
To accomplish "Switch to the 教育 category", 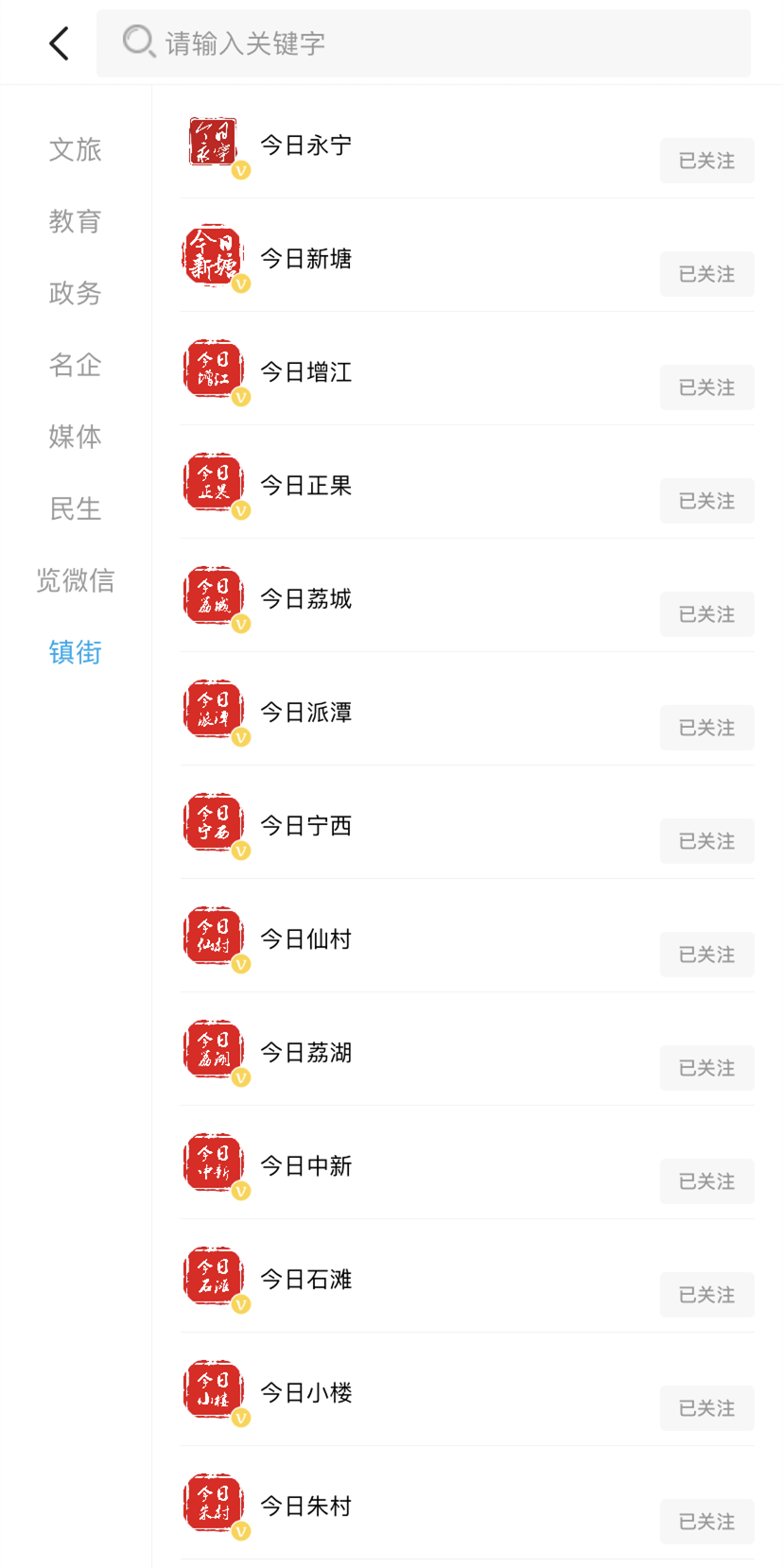I will (x=75, y=222).
